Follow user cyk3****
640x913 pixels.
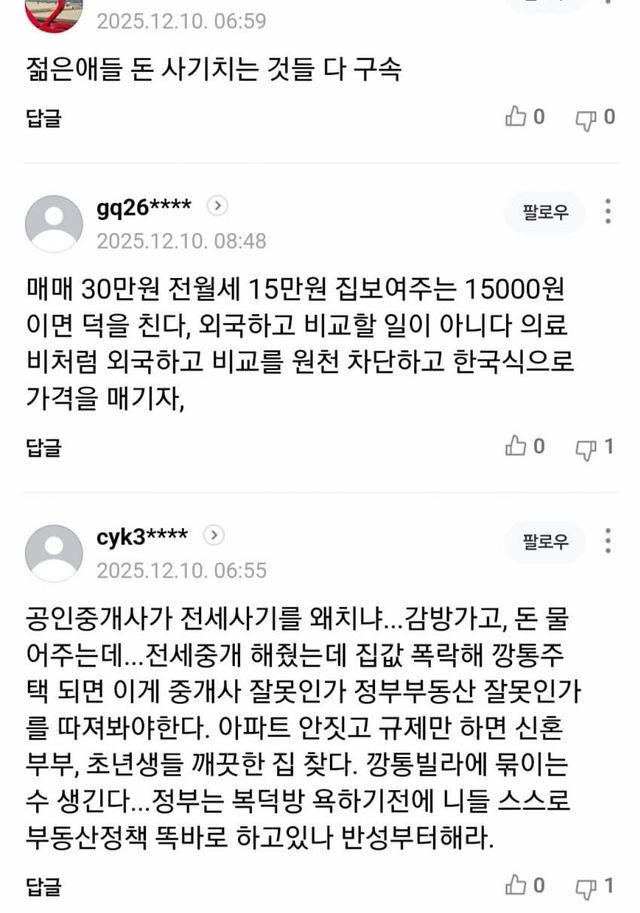pos(545,542)
